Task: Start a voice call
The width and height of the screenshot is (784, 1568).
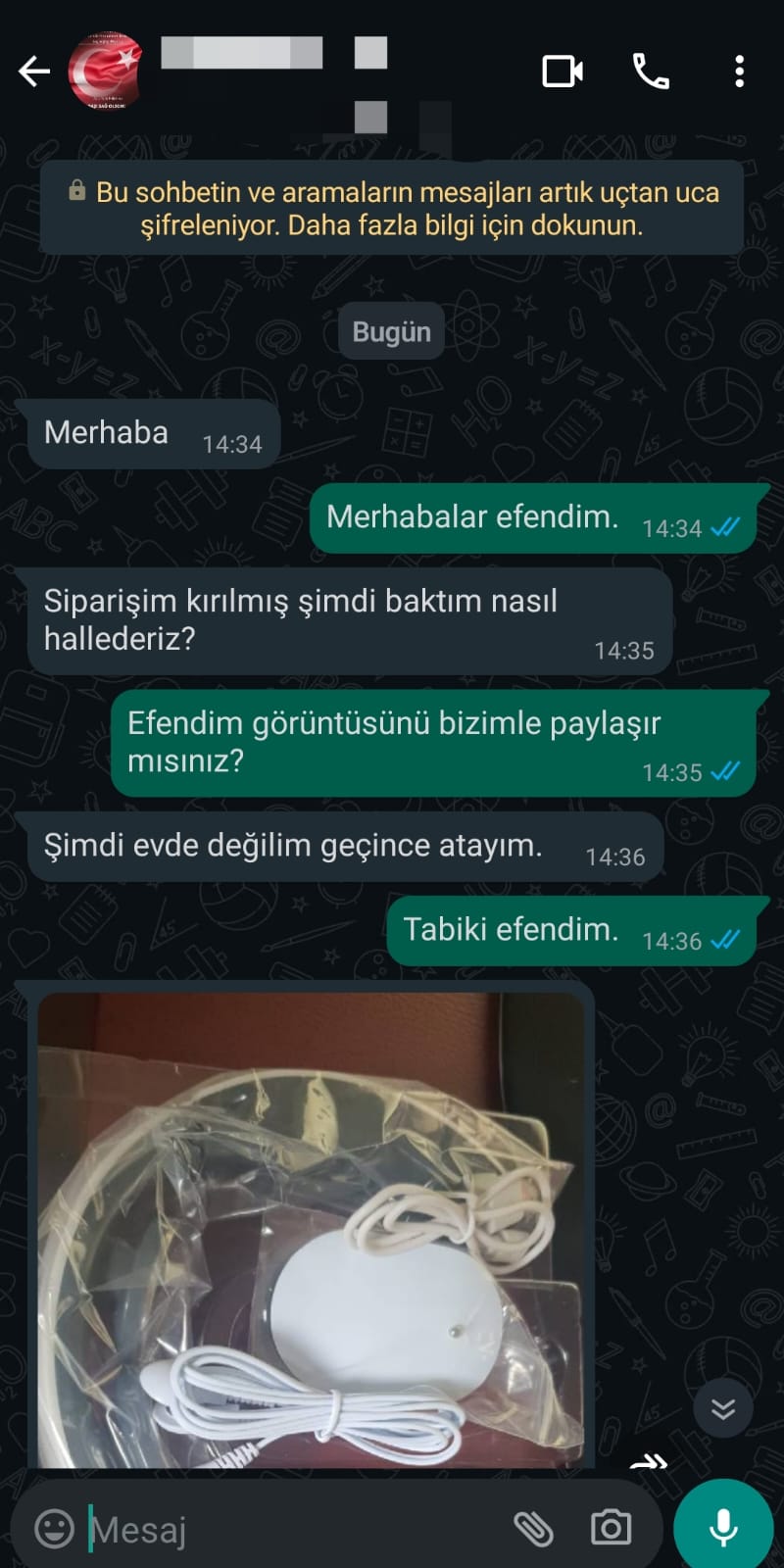Action: point(651,72)
